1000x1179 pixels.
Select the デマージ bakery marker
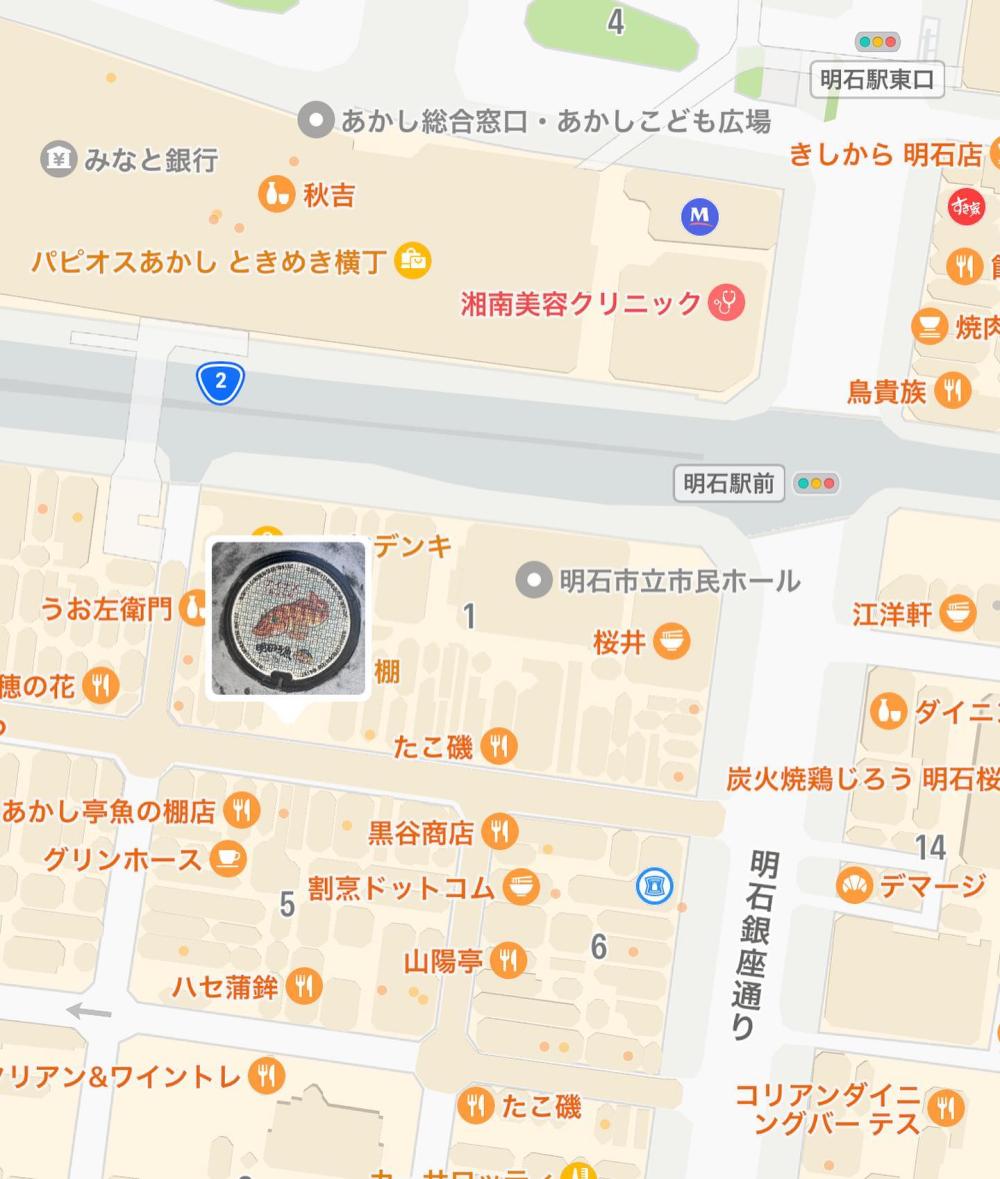[x=854, y=885]
